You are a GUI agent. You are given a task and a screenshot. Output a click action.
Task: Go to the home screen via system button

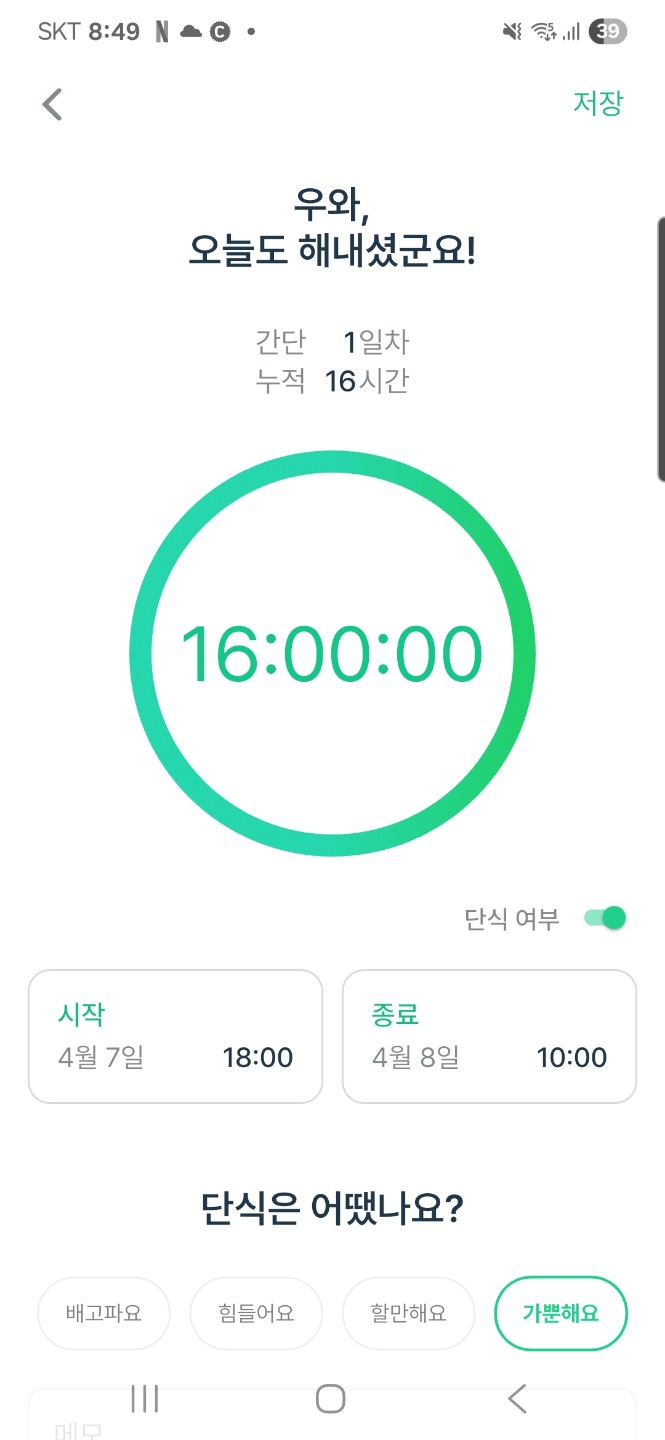(x=331, y=1399)
